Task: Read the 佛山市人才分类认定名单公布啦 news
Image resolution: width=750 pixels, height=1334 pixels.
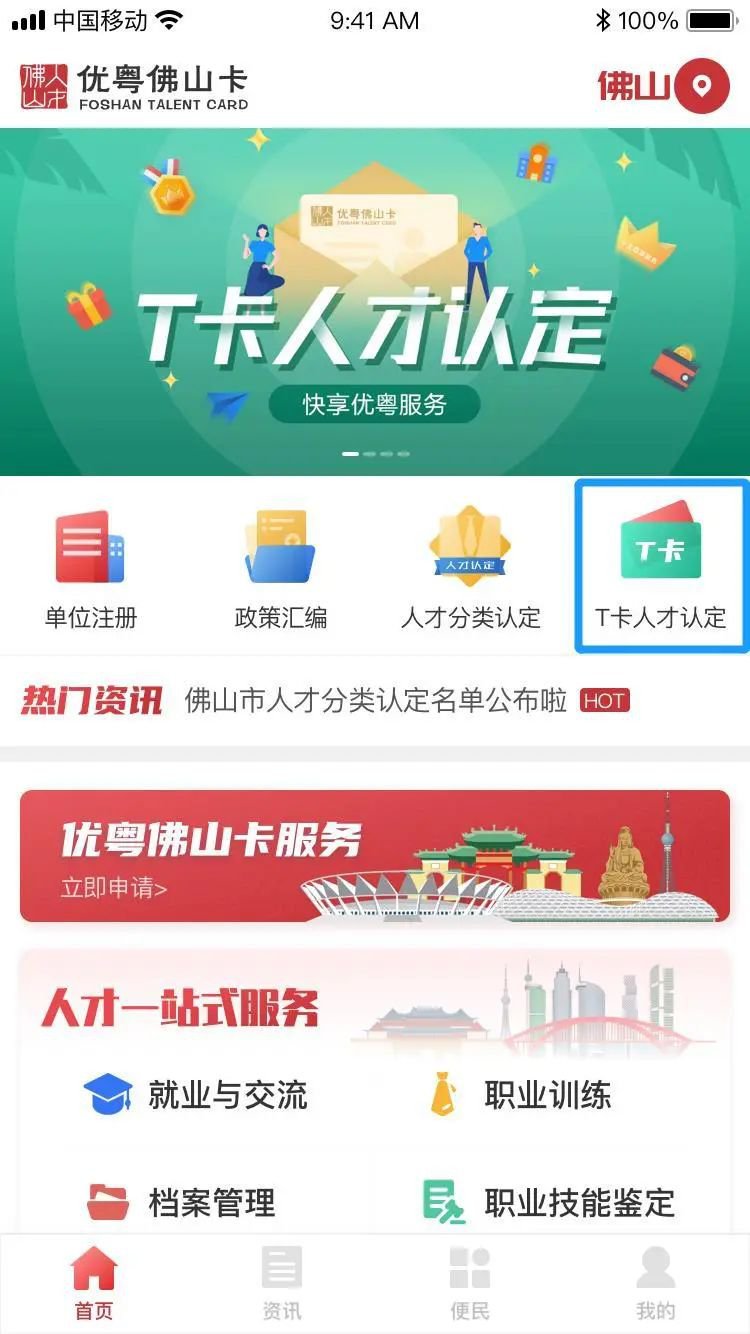Action: [x=376, y=701]
